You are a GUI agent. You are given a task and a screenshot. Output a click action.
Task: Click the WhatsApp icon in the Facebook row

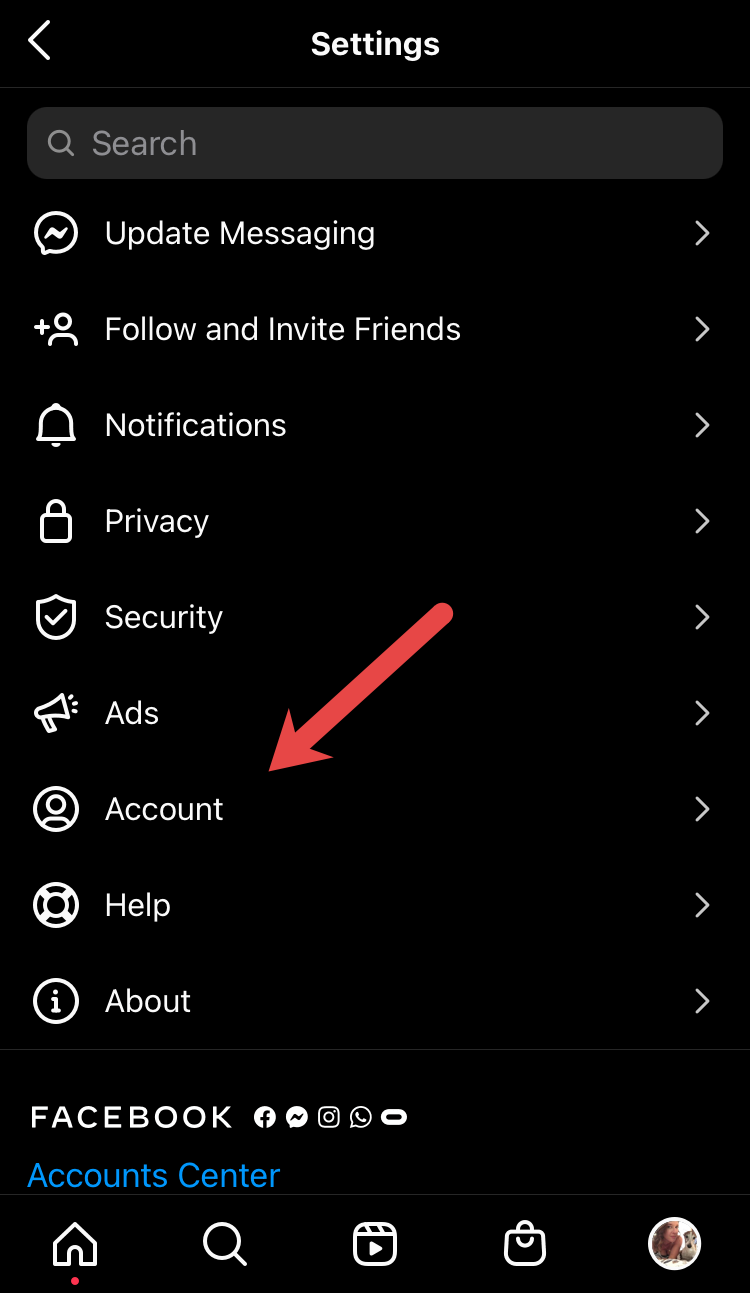pos(360,1117)
